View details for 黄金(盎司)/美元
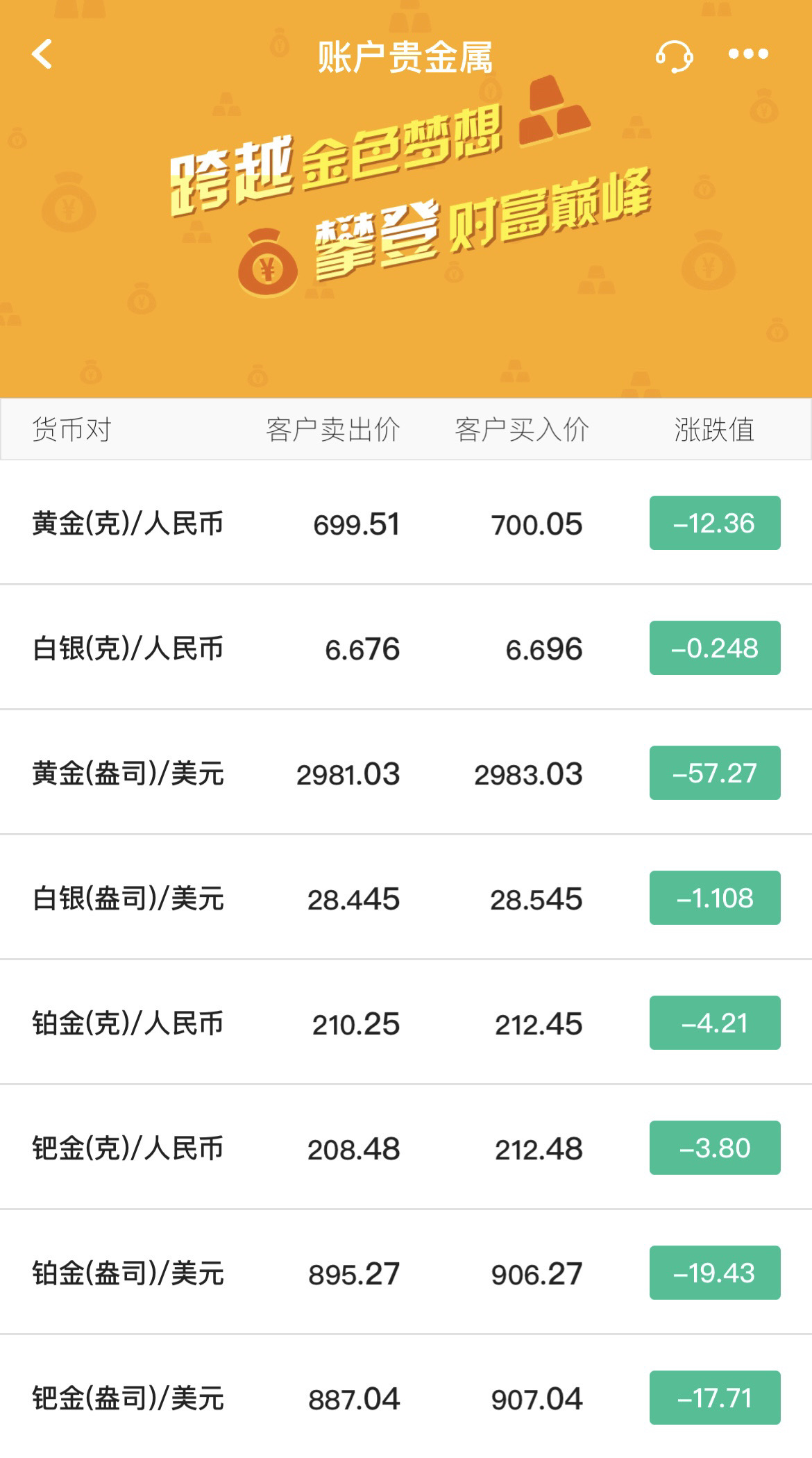The height and width of the screenshot is (1458, 812). 128,773
